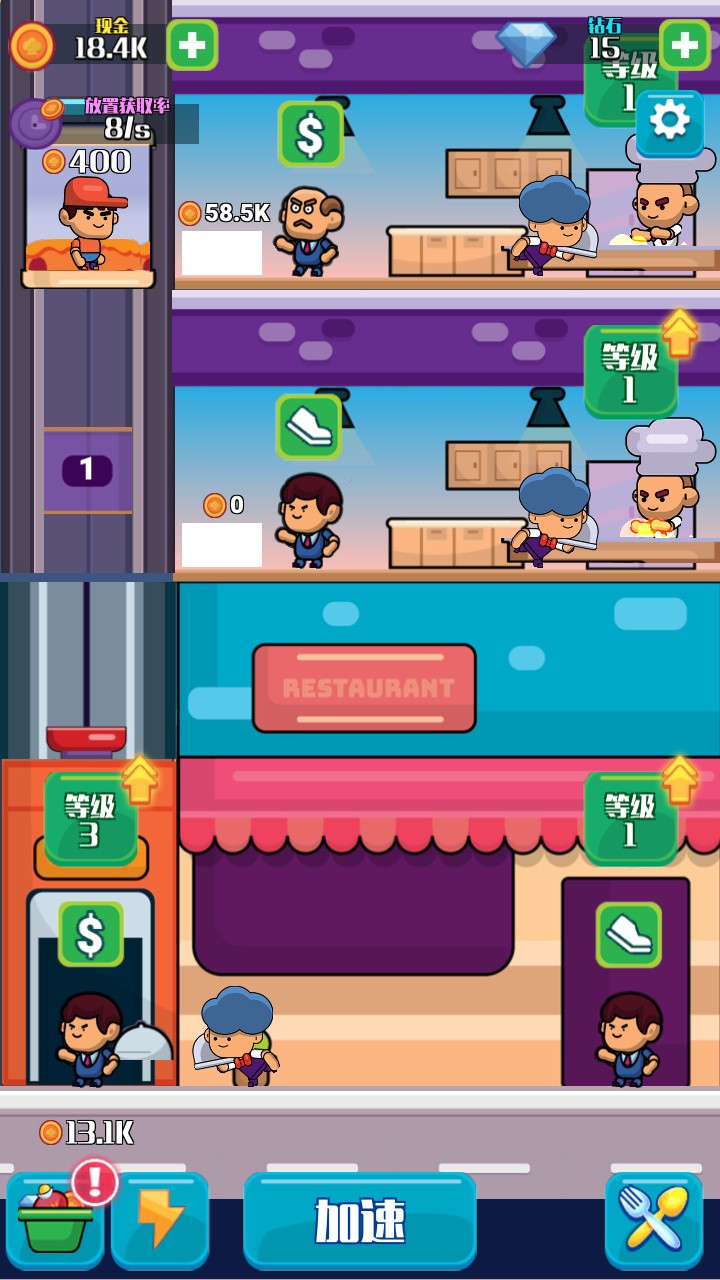Image resolution: width=720 pixels, height=1280 pixels.
Task: Open the fork and spoon menu
Action: pyautogui.click(x=654, y=1220)
